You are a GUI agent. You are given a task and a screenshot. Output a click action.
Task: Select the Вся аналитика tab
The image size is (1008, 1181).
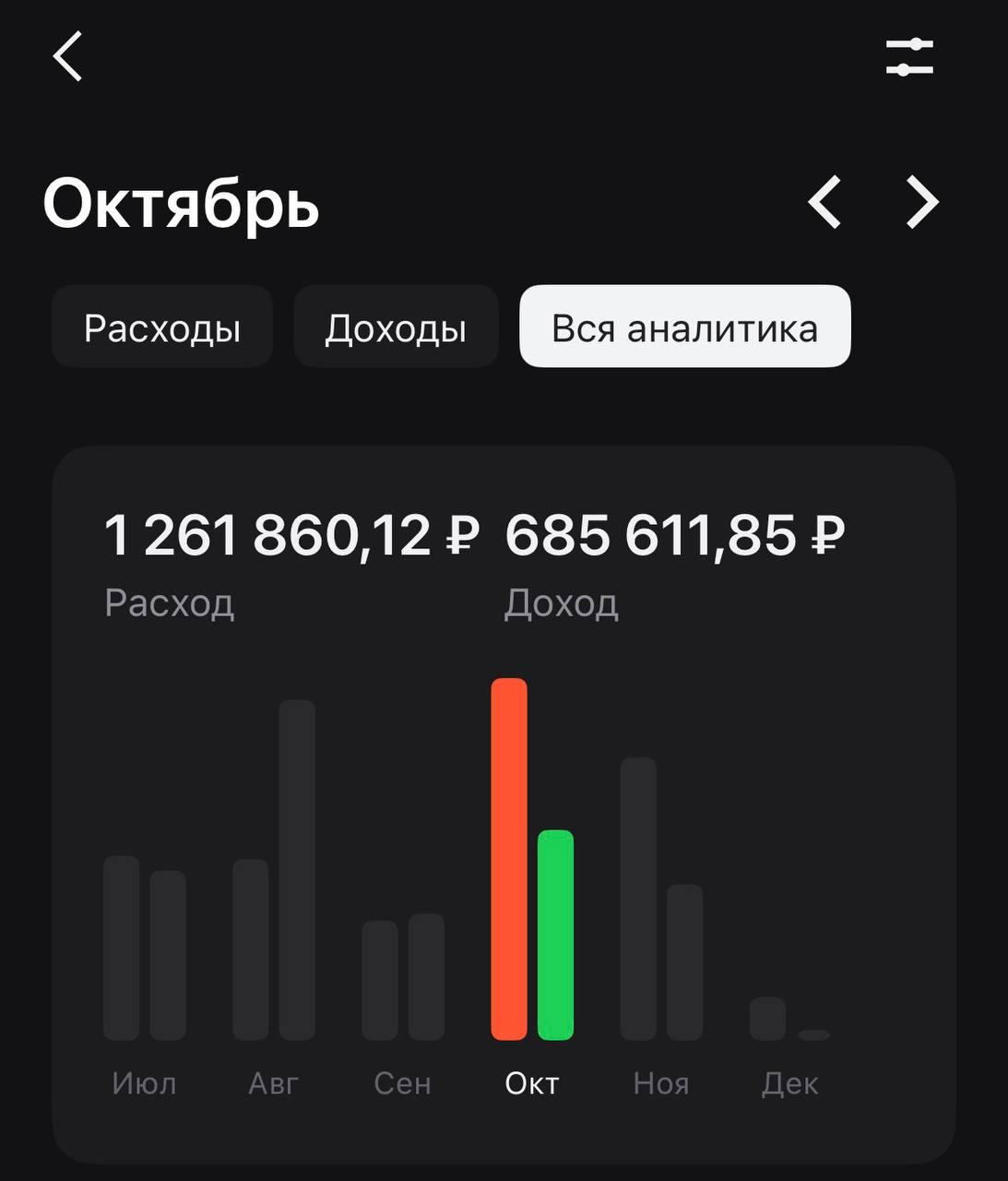coord(684,328)
